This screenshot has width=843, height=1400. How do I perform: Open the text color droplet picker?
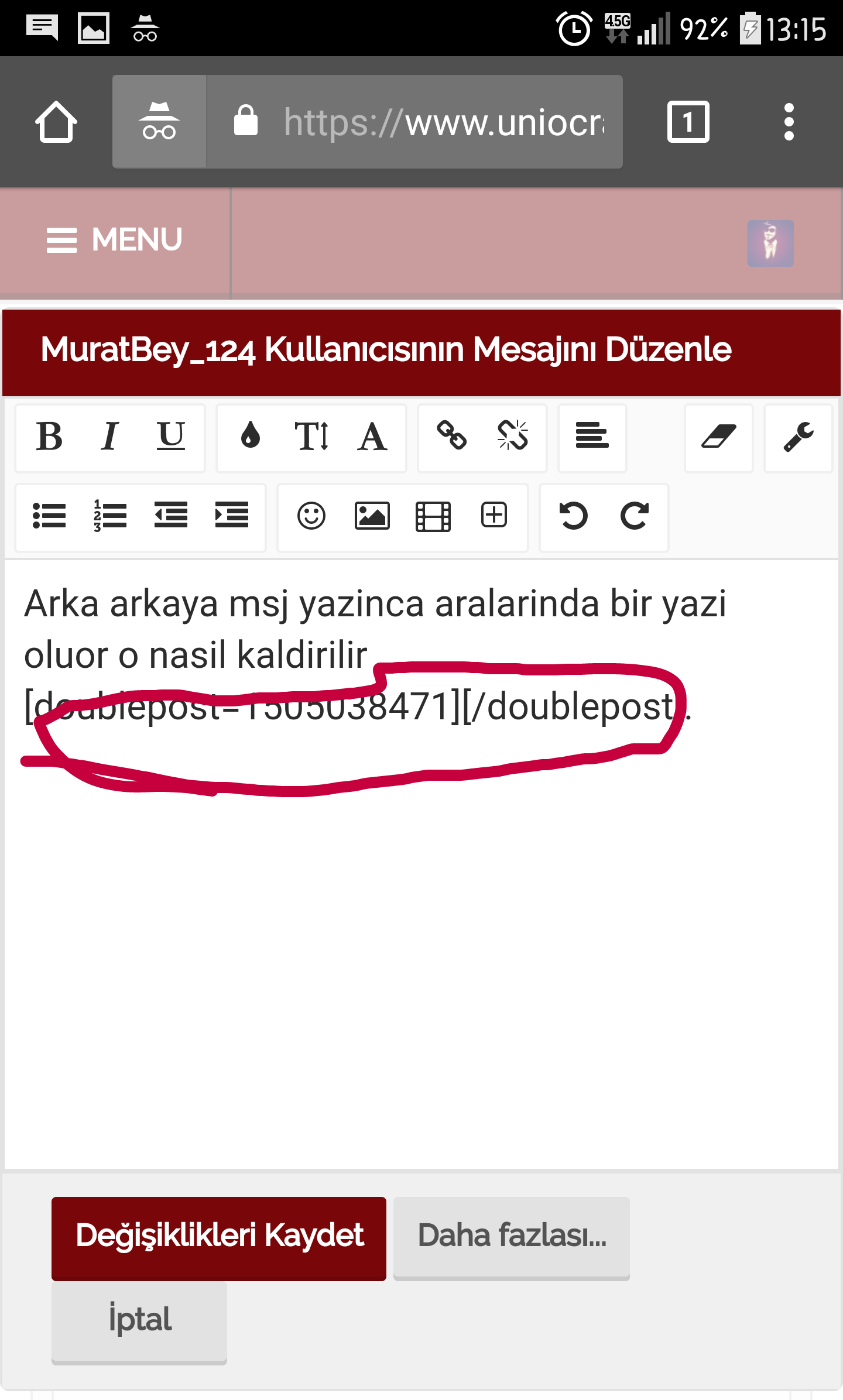point(251,437)
